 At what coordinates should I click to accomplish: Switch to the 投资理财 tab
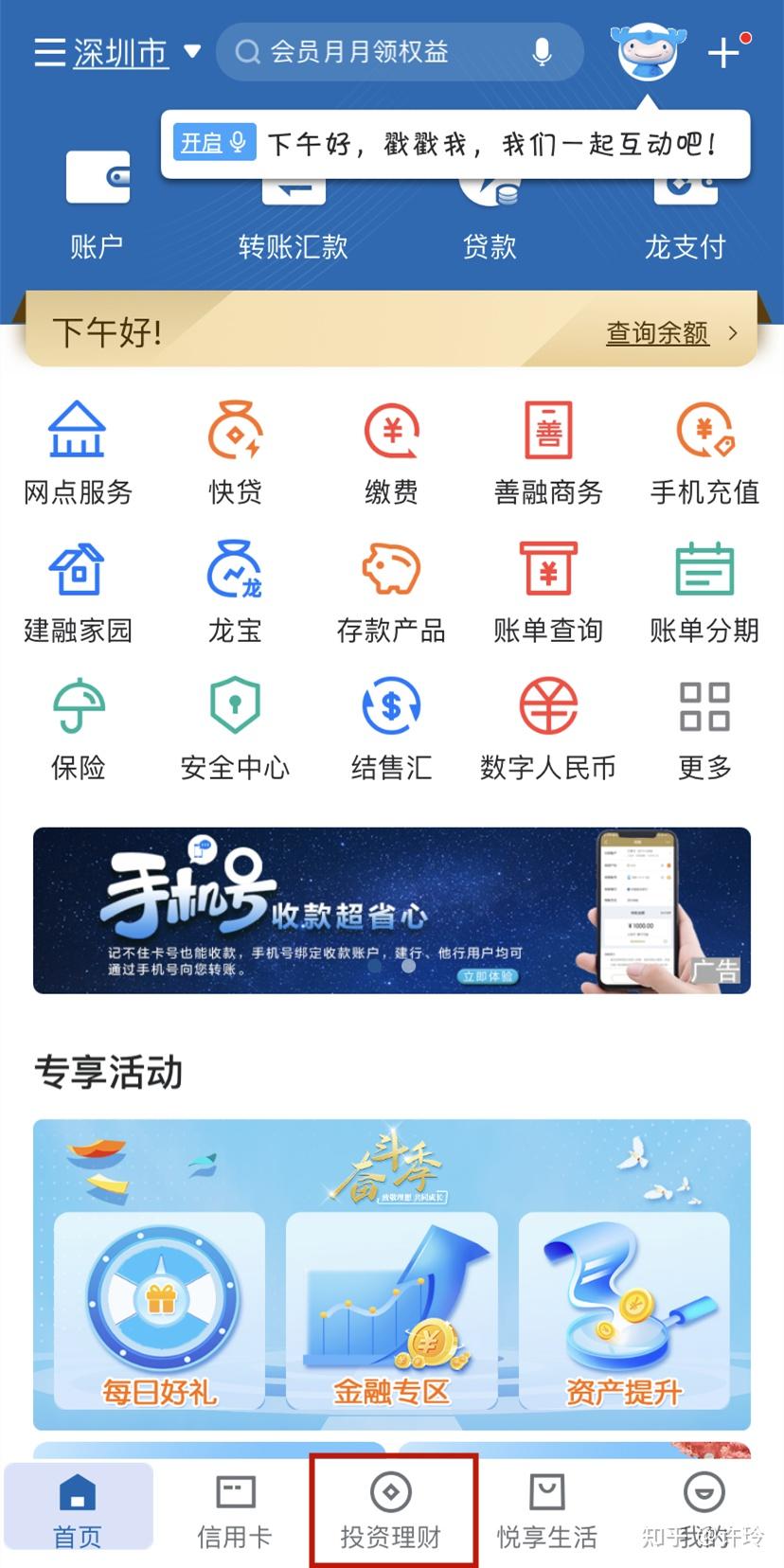tap(391, 1510)
